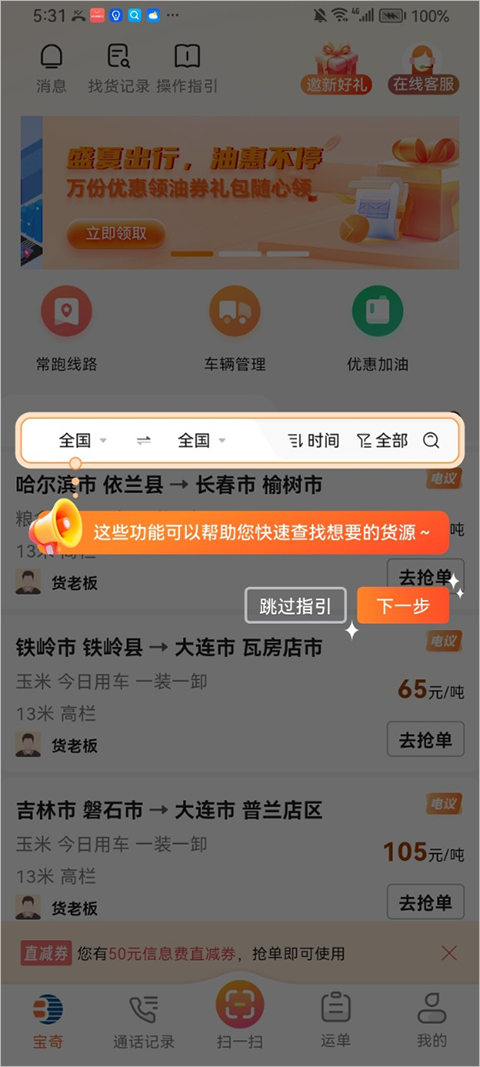This screenshot has height=1067, width=480.
Task: Skip the tutorial with 跳过指引
Action: click(x=295, y=606)
